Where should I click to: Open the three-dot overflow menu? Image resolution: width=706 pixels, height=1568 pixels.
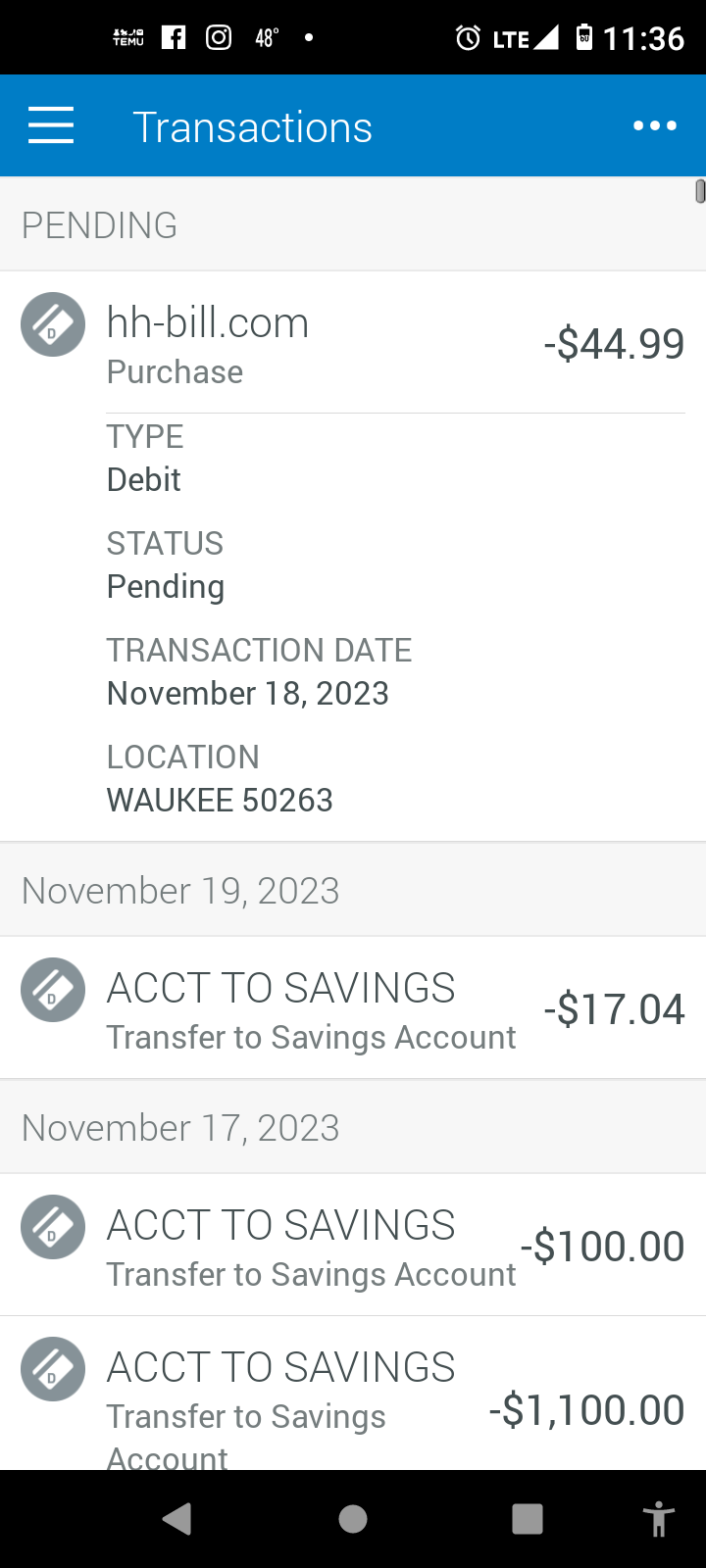coord(655,126)
